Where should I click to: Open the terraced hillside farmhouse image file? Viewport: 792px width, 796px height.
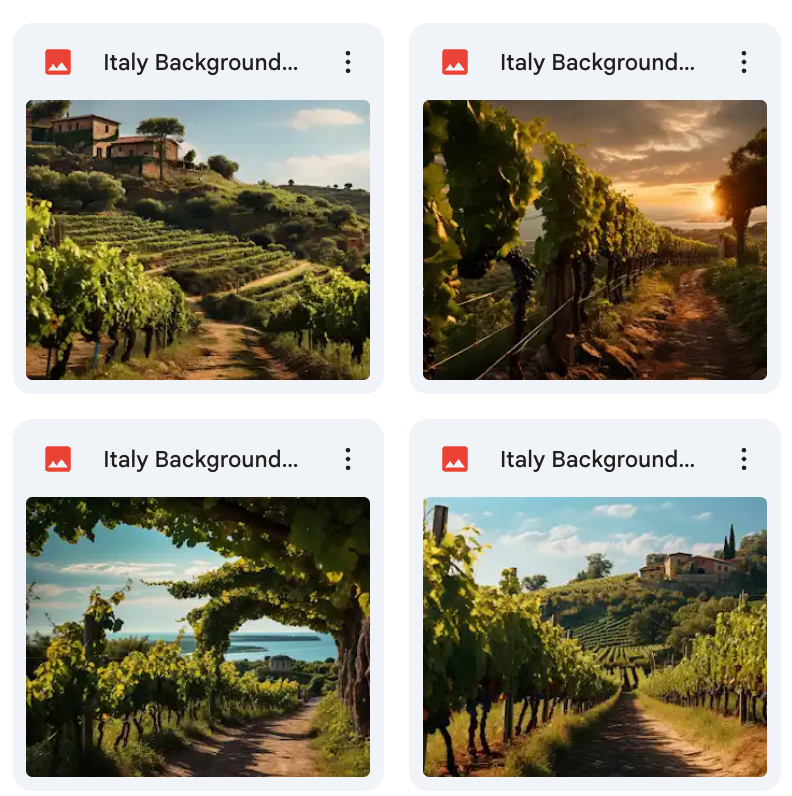point(198,240)
